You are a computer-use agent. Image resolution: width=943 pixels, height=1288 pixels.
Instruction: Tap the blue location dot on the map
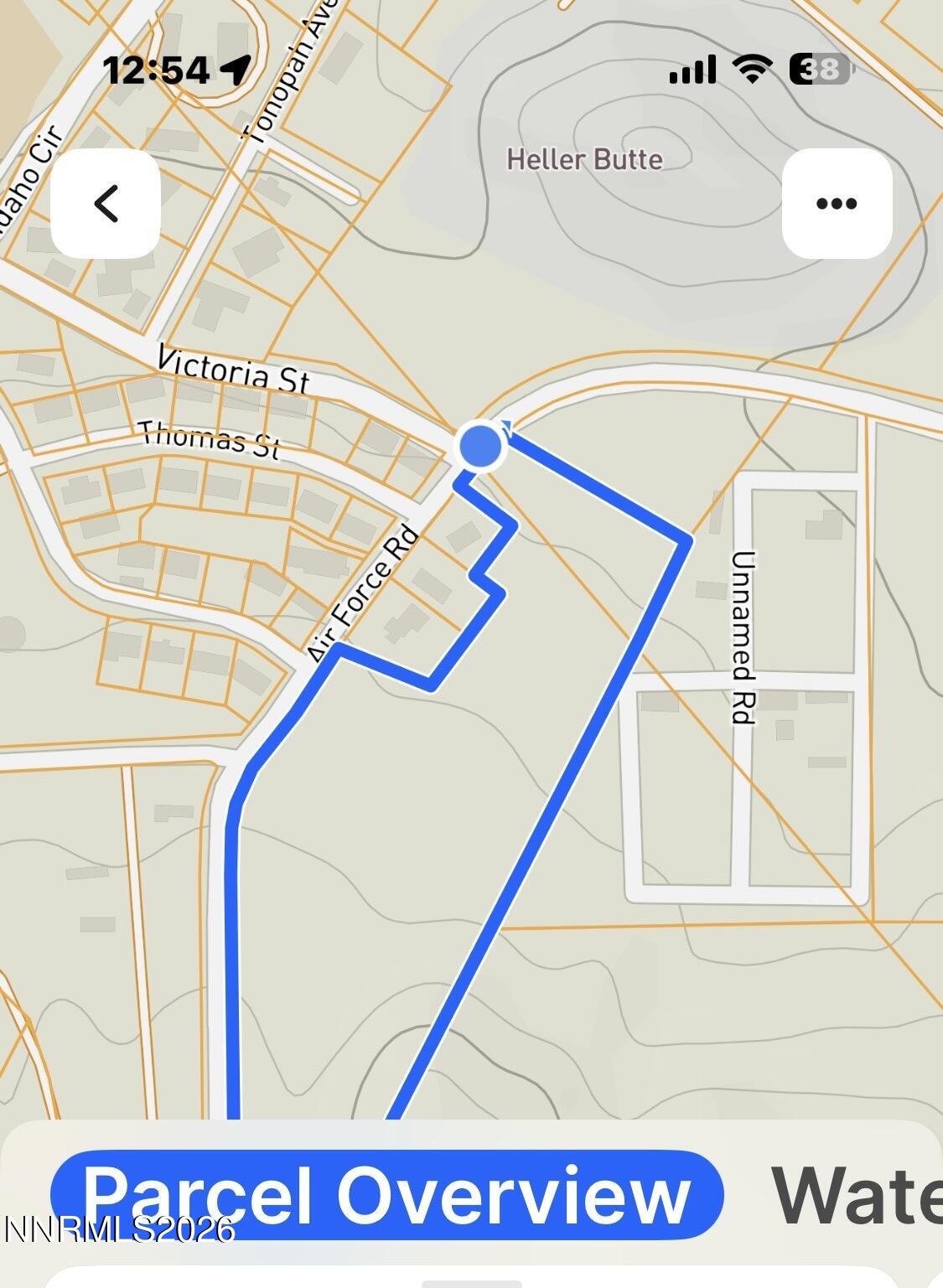pyautogui.click(x=480, y=445)
